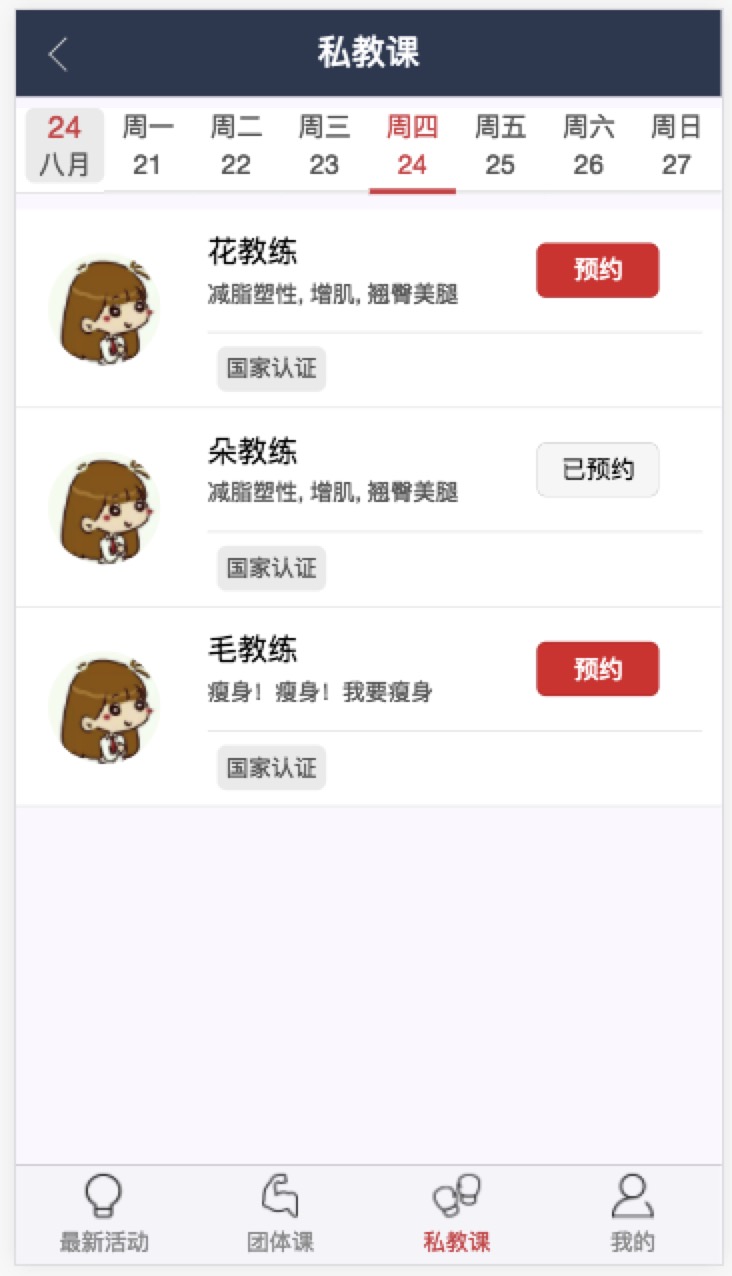
Task: Switch to the 最新活动 tab
Action: [104, 1214]
